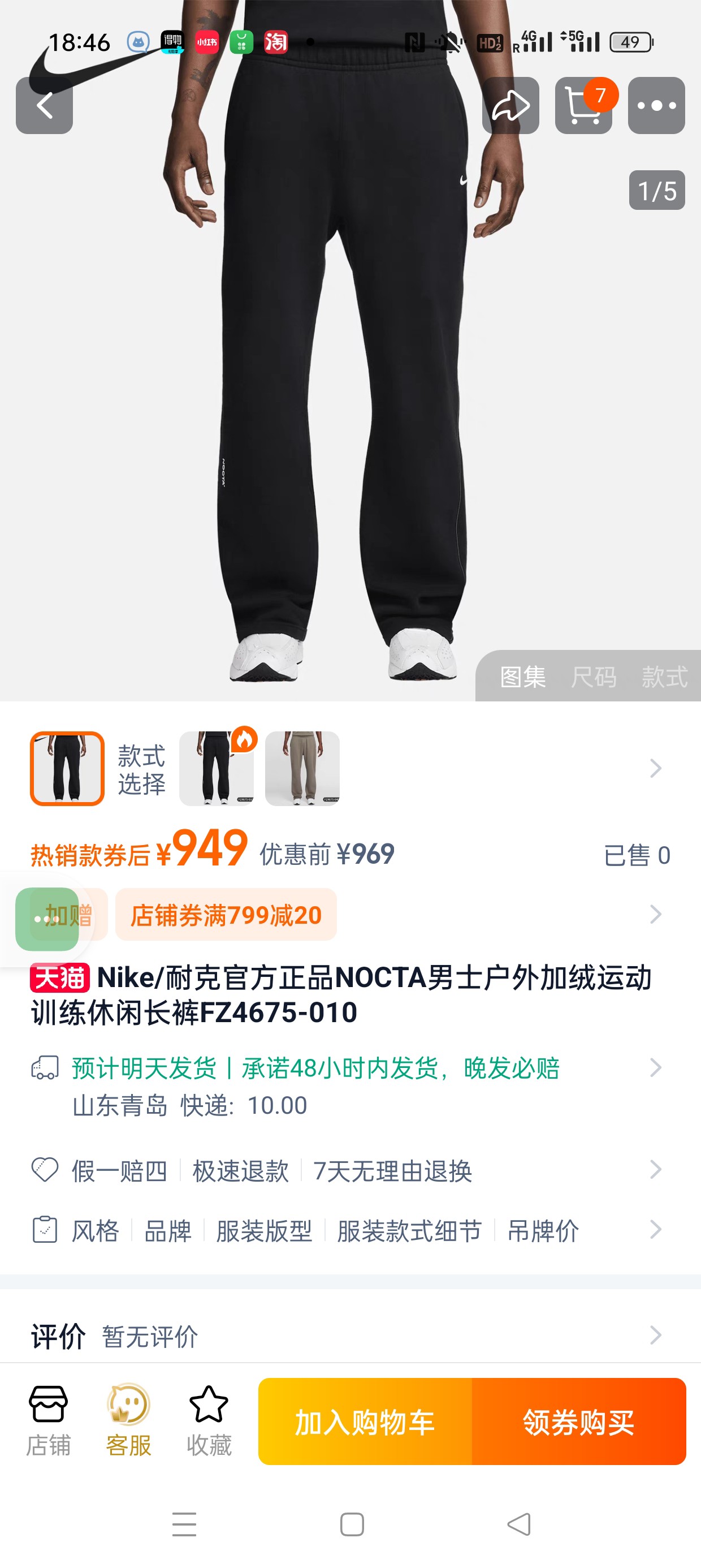This screenshot has height=1568, width=701.
Task: Switch to the 款式 image tab
Action: tap(664, 677)
